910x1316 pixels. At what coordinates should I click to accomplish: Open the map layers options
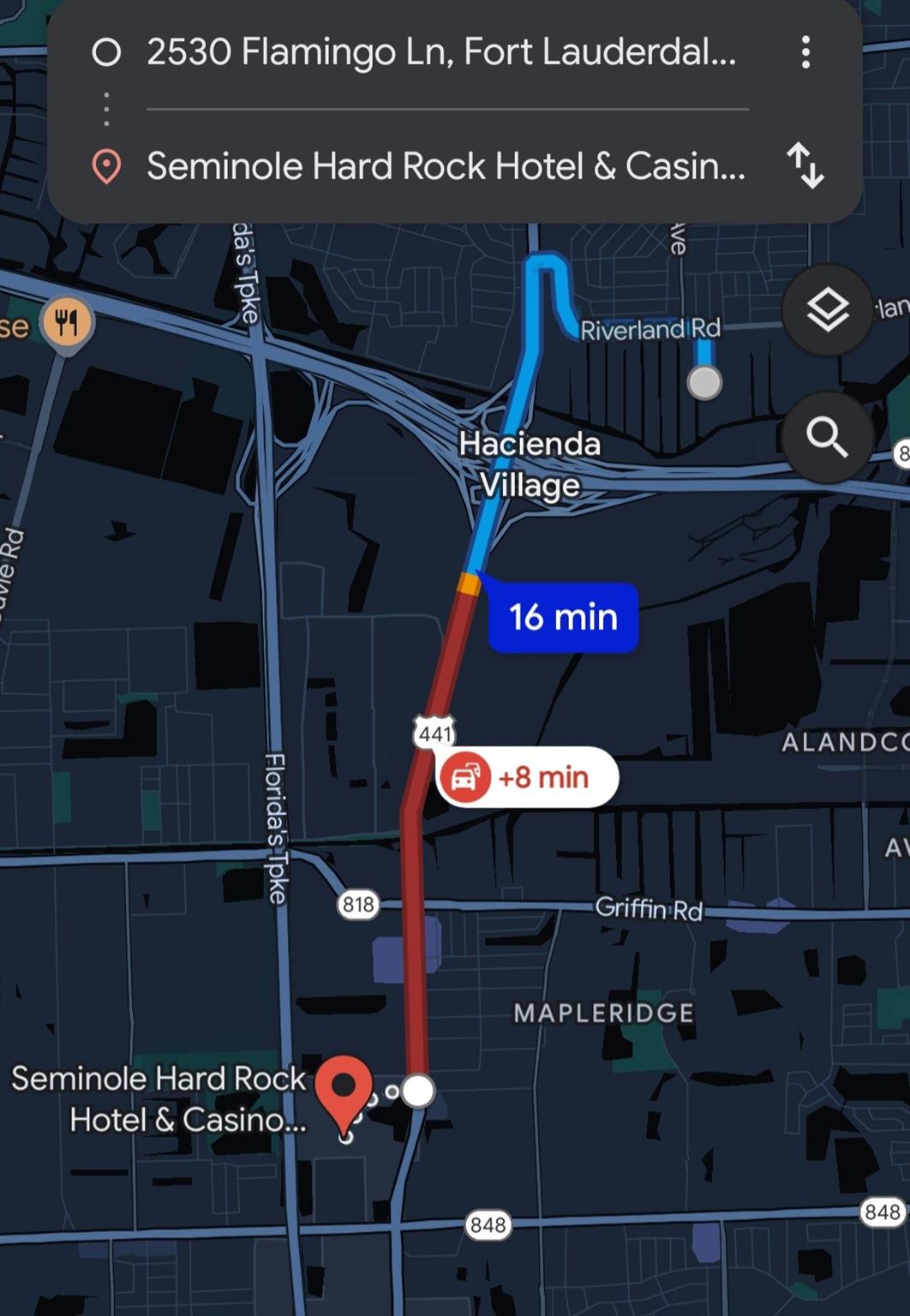click(x=827, y=310)
